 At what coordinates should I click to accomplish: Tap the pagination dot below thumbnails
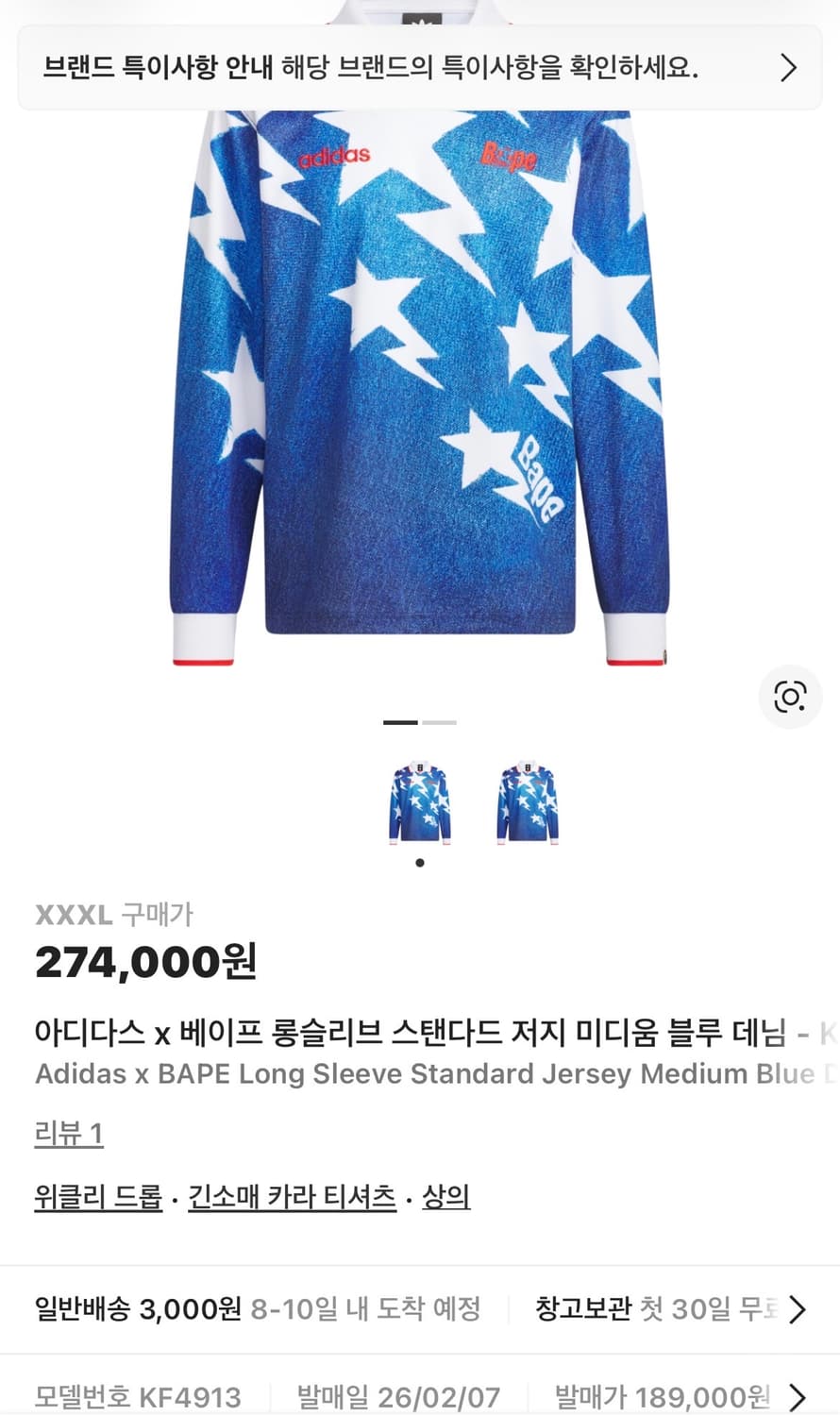(x=420, y=862)
